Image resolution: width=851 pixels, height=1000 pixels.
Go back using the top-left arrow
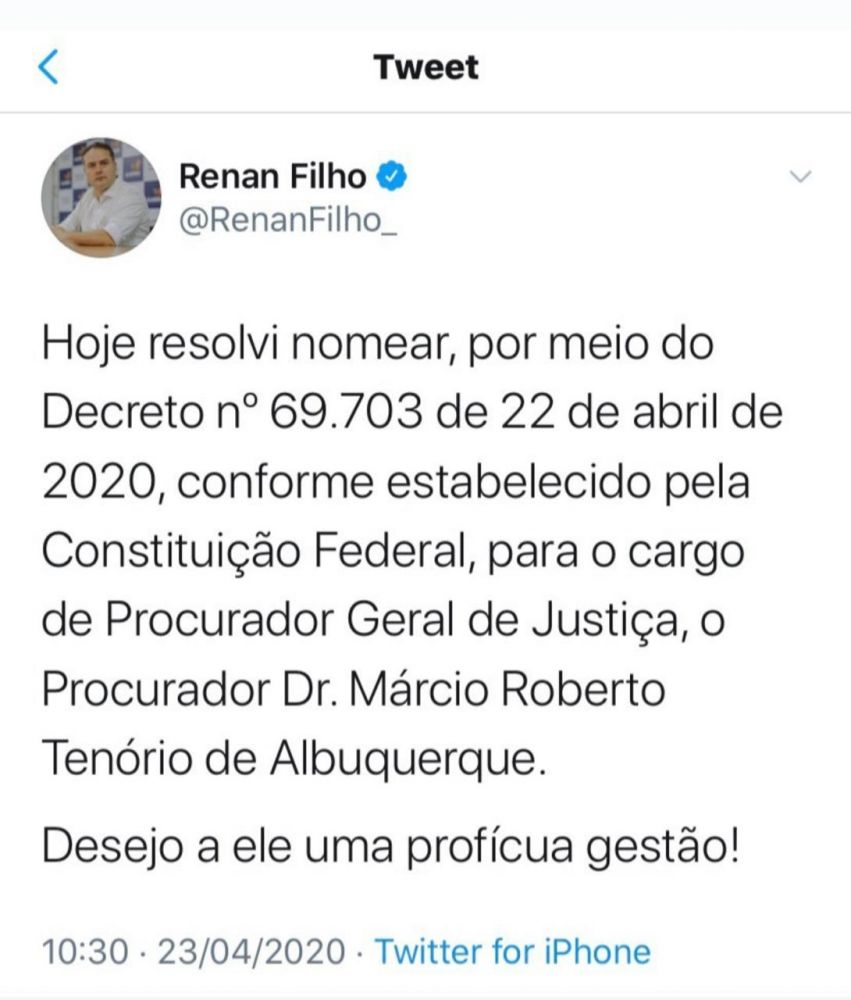(48, 67)
